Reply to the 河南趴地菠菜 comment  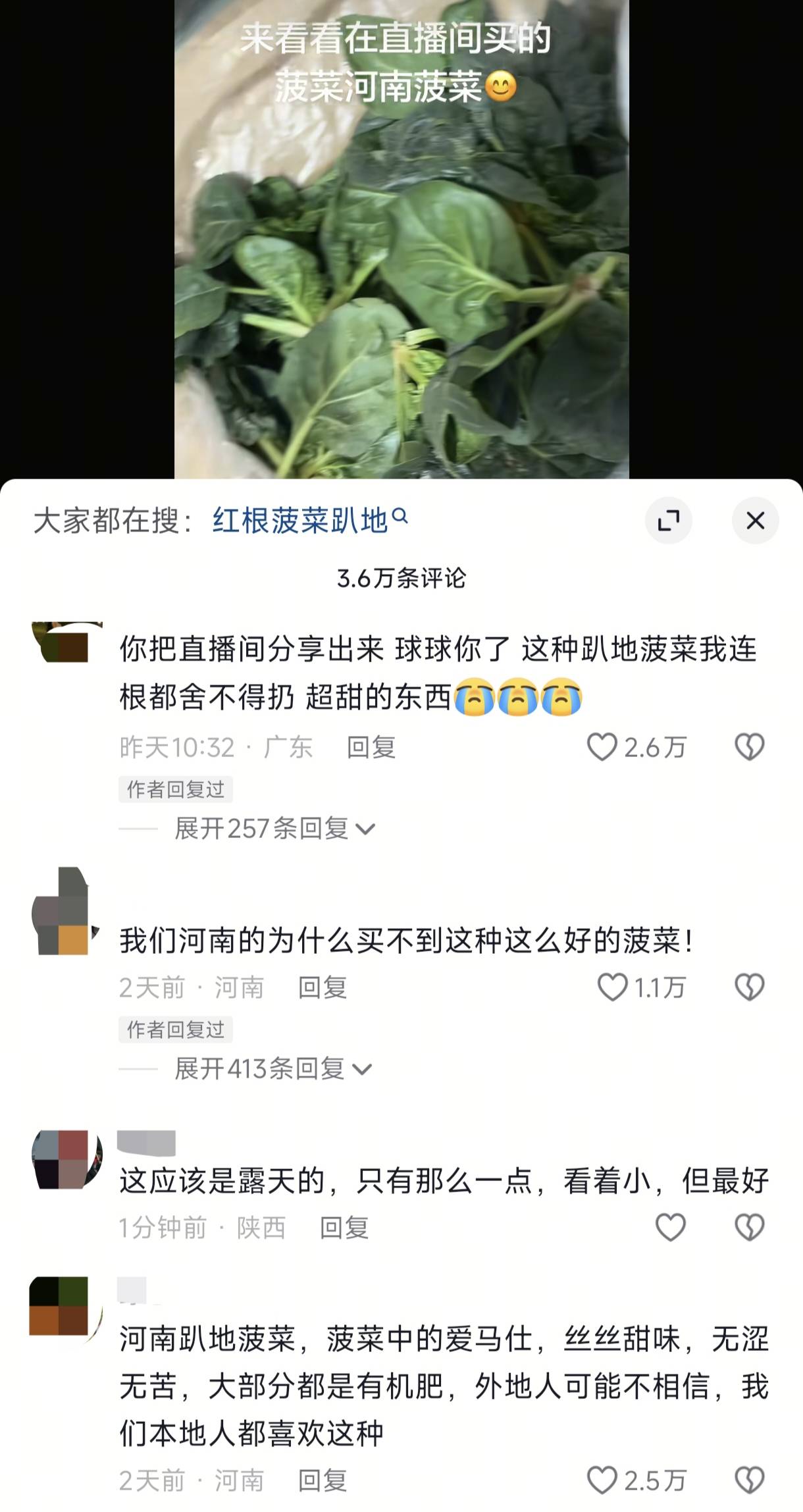323,1481
